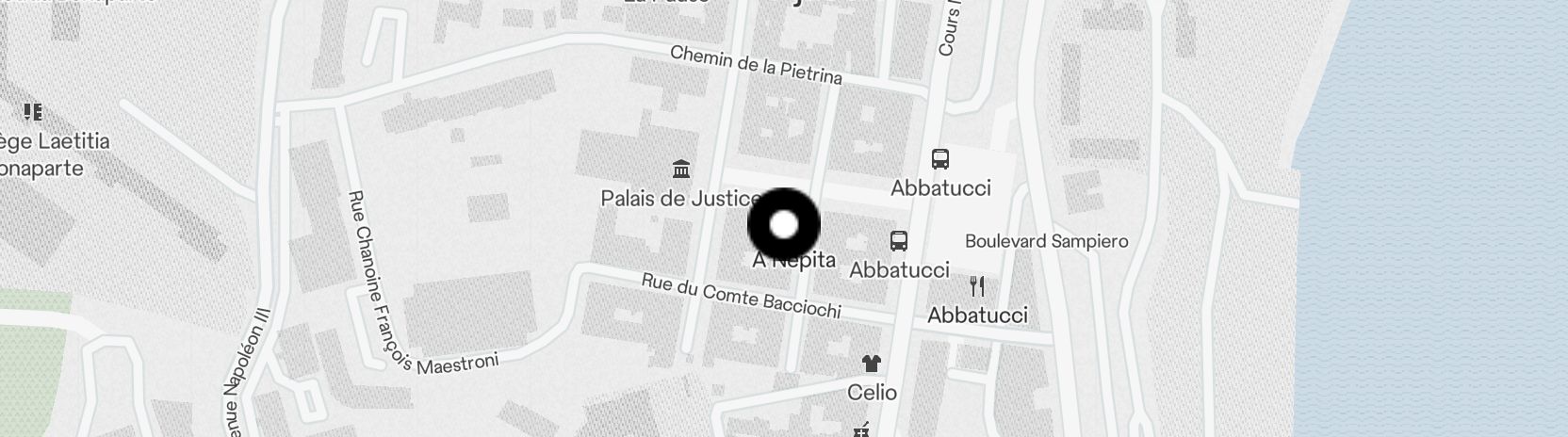
Task: Open the Celio shop marker
Action: pos(872,364)
